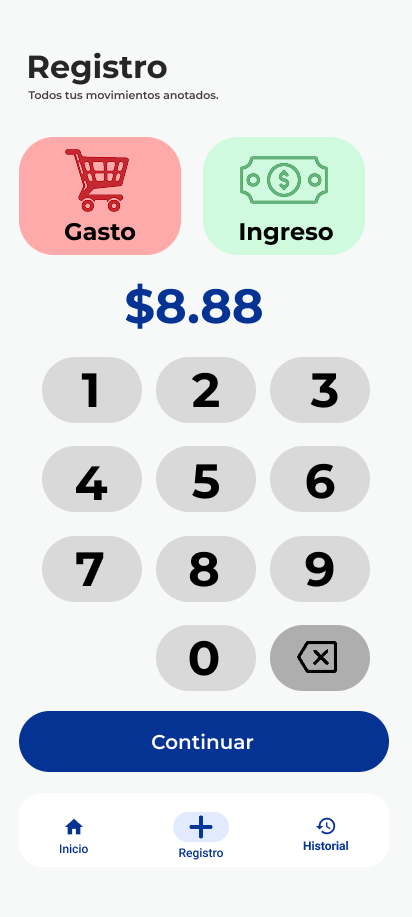Screen dimensions: 412x917
Task: Choose Ingreso as movement type
Action: (284, 196)
